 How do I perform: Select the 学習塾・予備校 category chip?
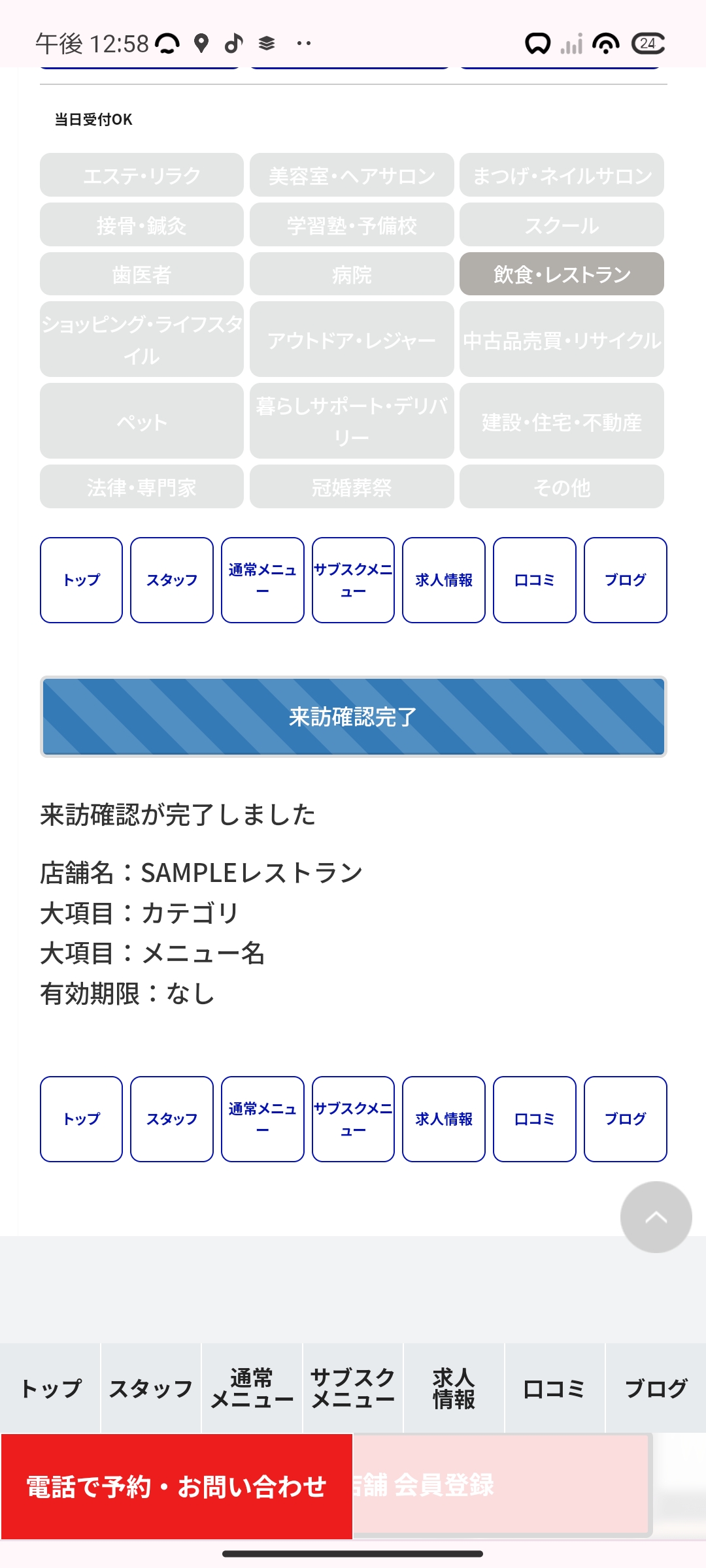pyautogui.click(x=352, y=225)
